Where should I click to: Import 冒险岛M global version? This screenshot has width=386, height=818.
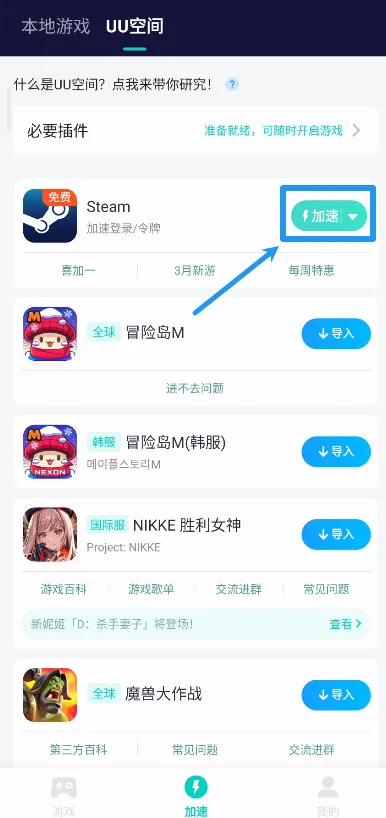[x=336, y=333]
